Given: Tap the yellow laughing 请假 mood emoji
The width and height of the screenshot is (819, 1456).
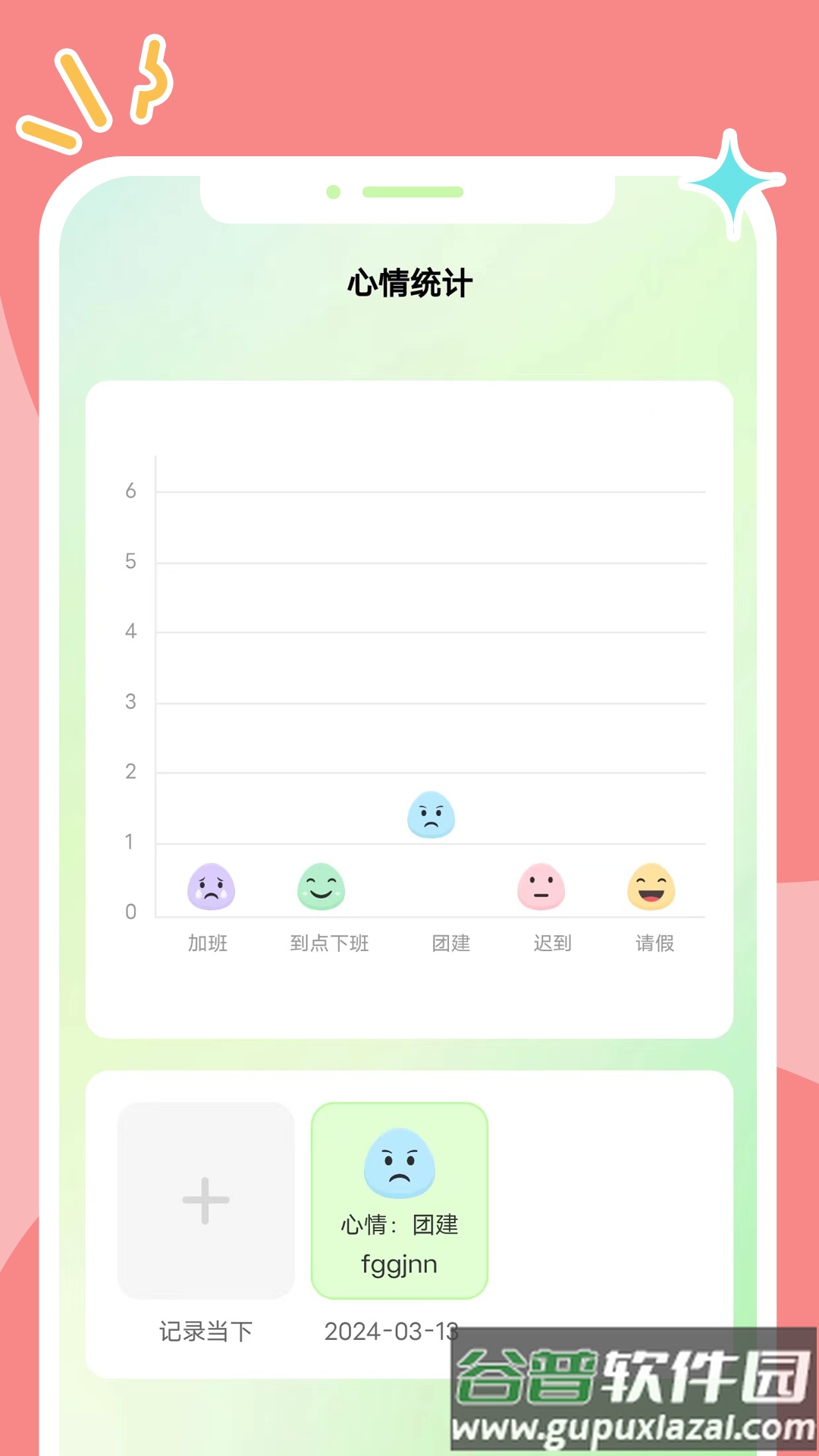Looking at the screenshot, I should coord(654,888).
